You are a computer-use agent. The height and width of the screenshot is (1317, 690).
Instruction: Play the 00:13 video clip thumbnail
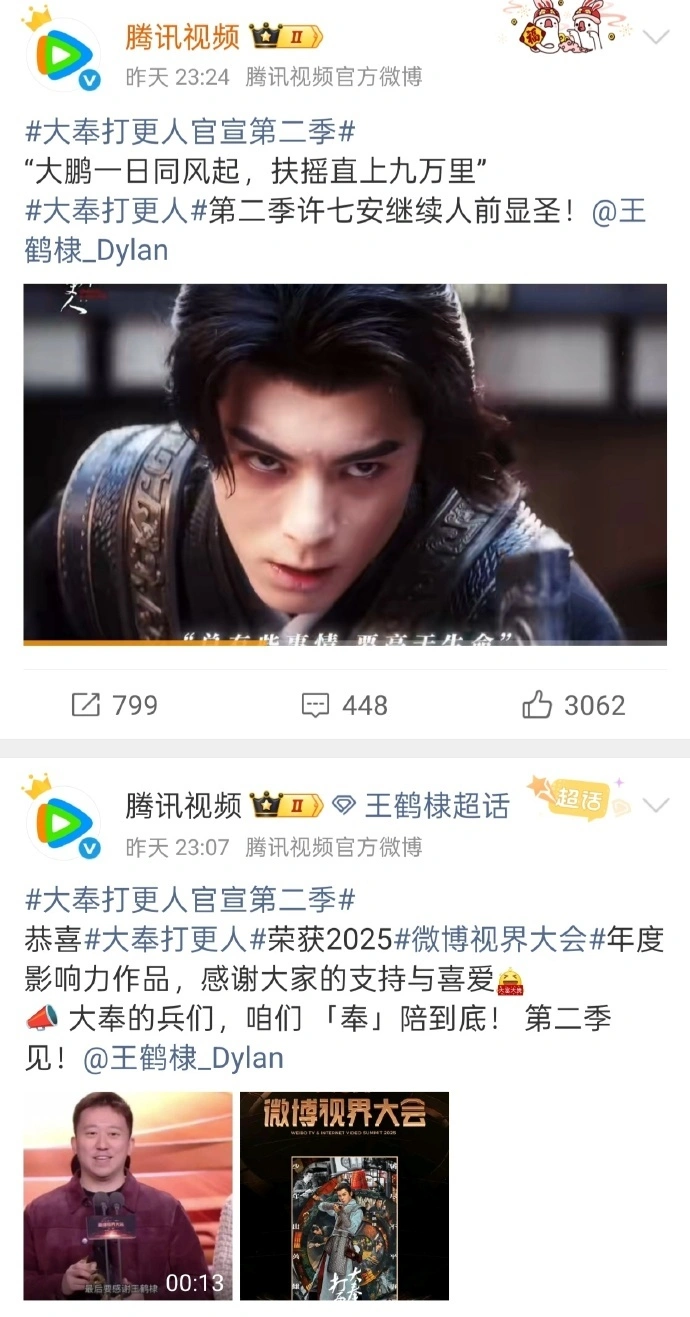128,1195
